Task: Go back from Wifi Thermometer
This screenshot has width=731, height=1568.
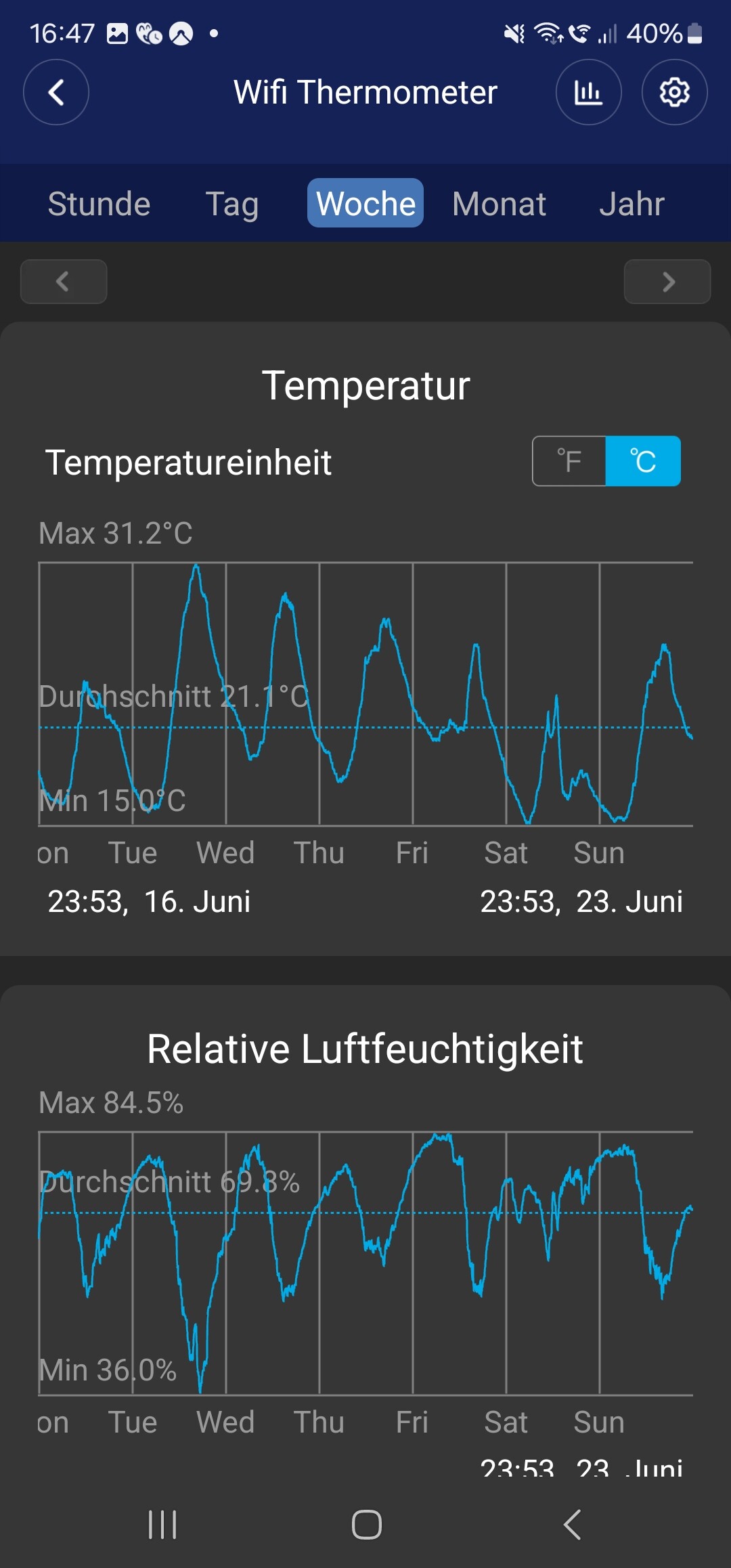Action: click(x=56, y=92)
